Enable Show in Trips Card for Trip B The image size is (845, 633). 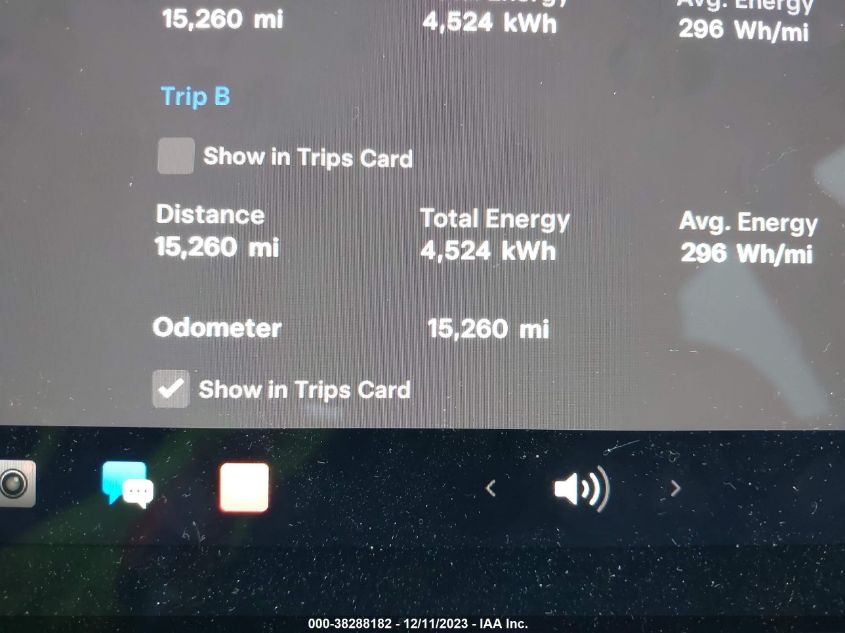pos(176,156)
